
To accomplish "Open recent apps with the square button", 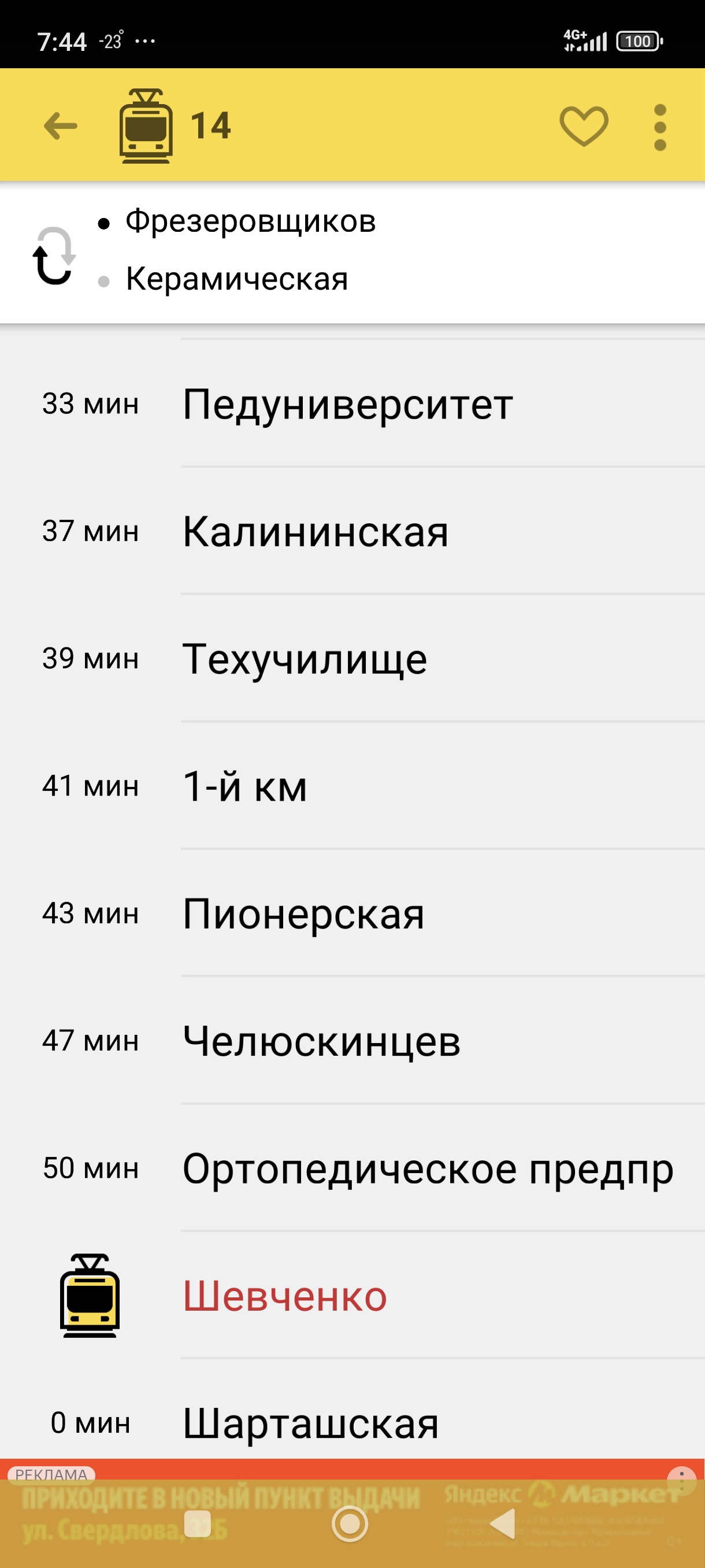I will pyautogui.click(x=198, y=1524).
